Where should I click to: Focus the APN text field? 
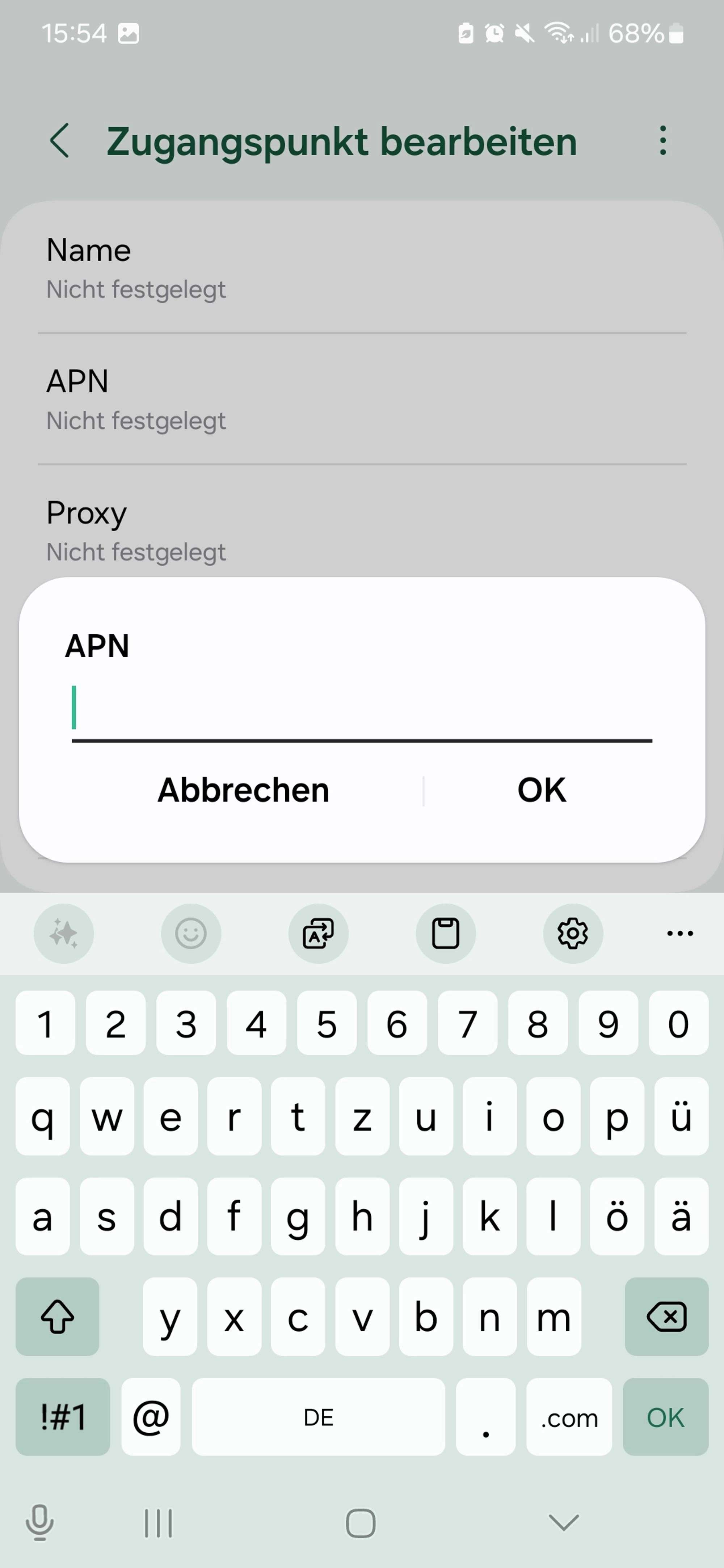pyautogui.click(x=362, y=709)
